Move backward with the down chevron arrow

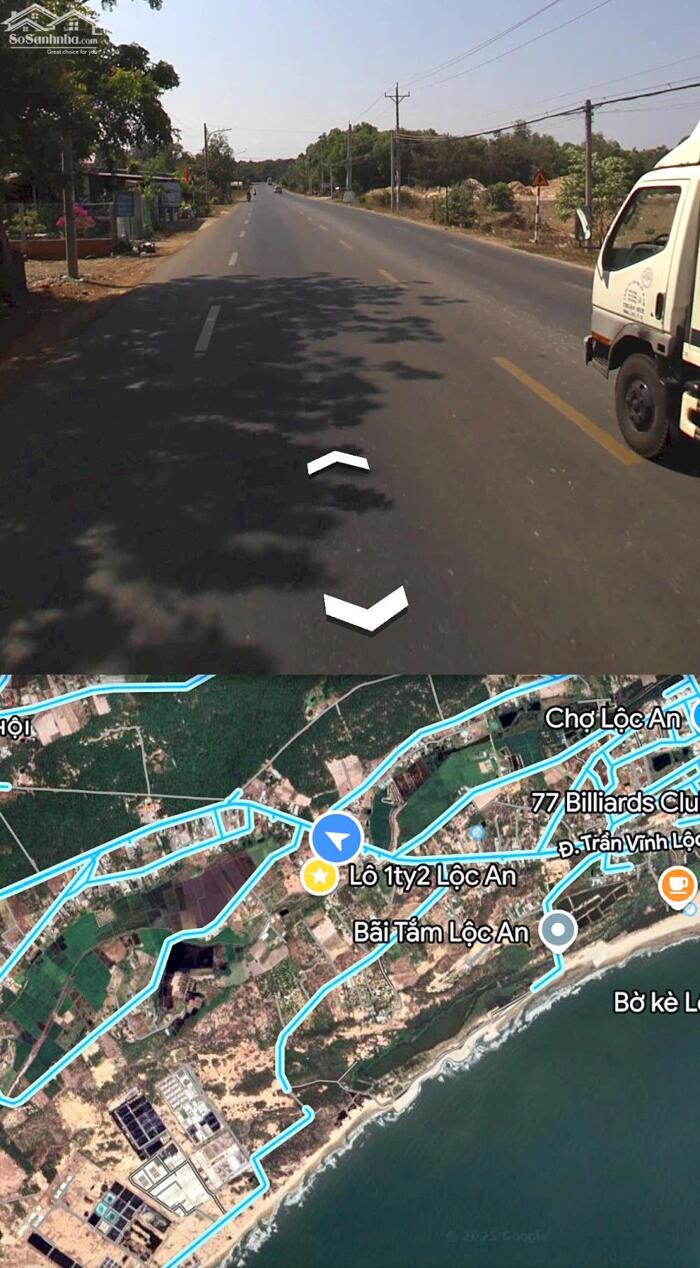(366, 609)
